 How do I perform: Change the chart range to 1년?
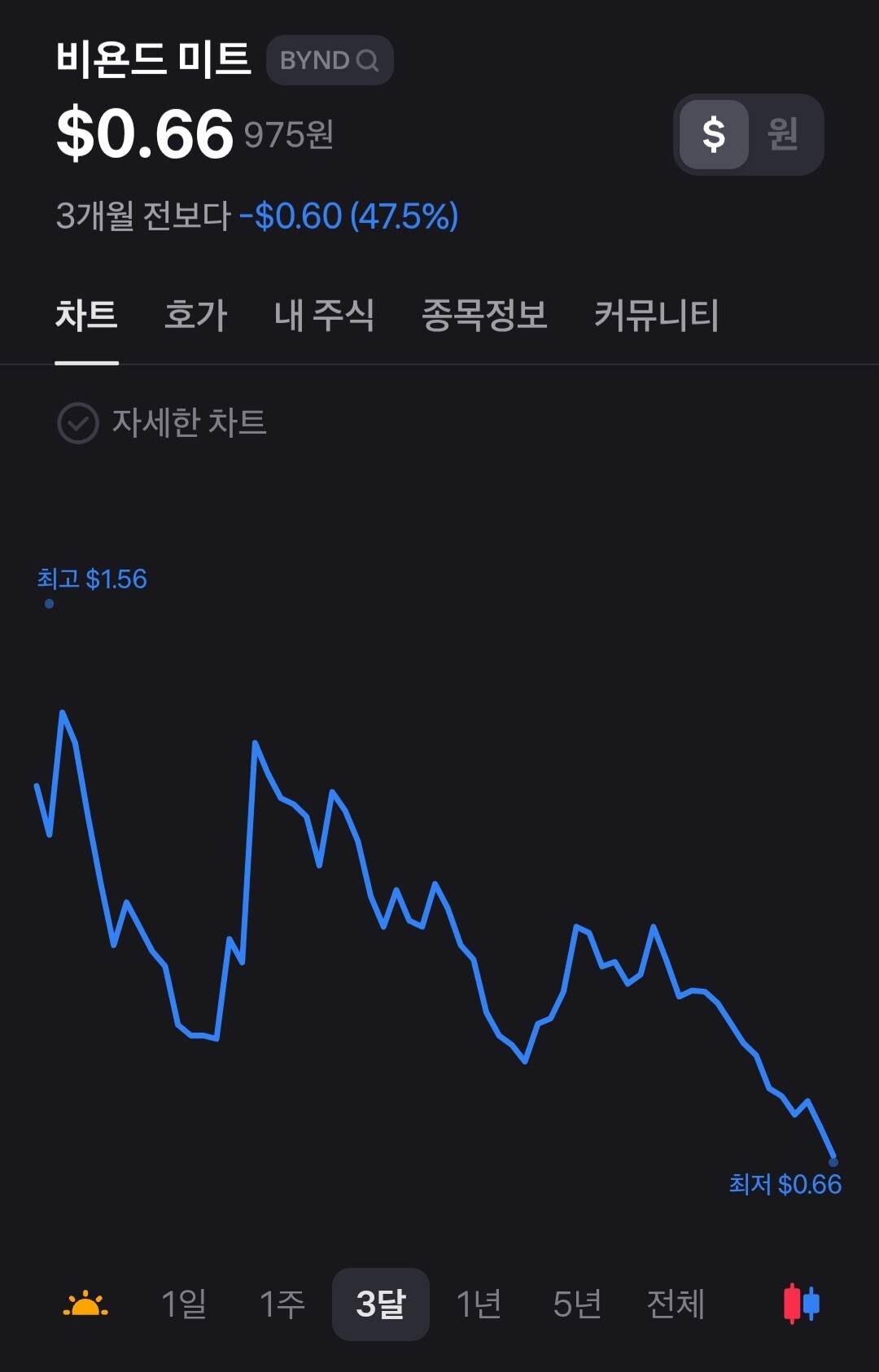[479, 1304]
